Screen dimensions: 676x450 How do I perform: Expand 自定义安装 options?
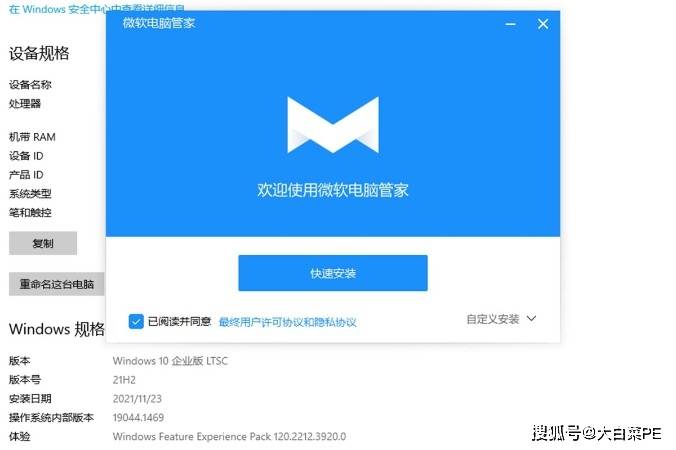[x=501, y=319]
